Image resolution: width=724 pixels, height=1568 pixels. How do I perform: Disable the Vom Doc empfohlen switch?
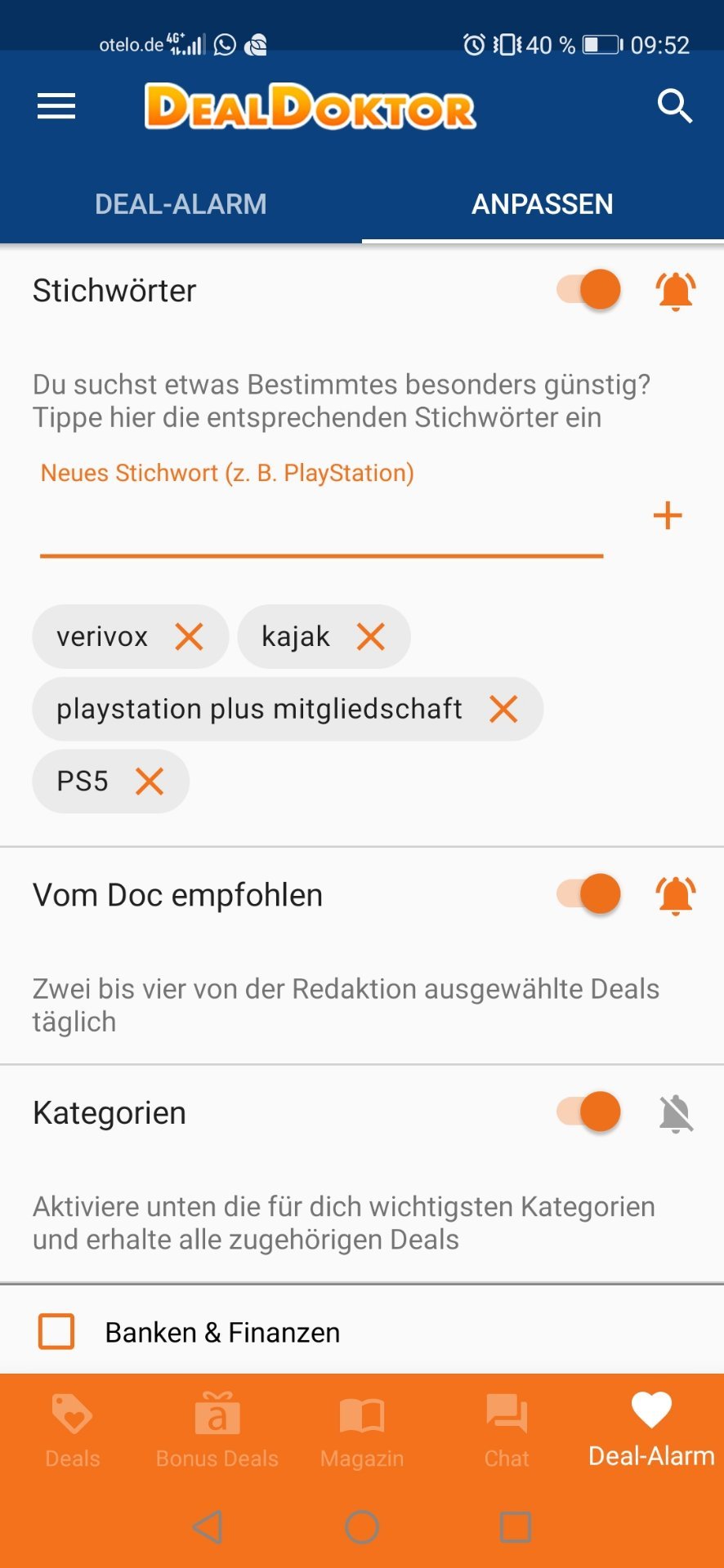pyautogui.click(x=589, y=893)
